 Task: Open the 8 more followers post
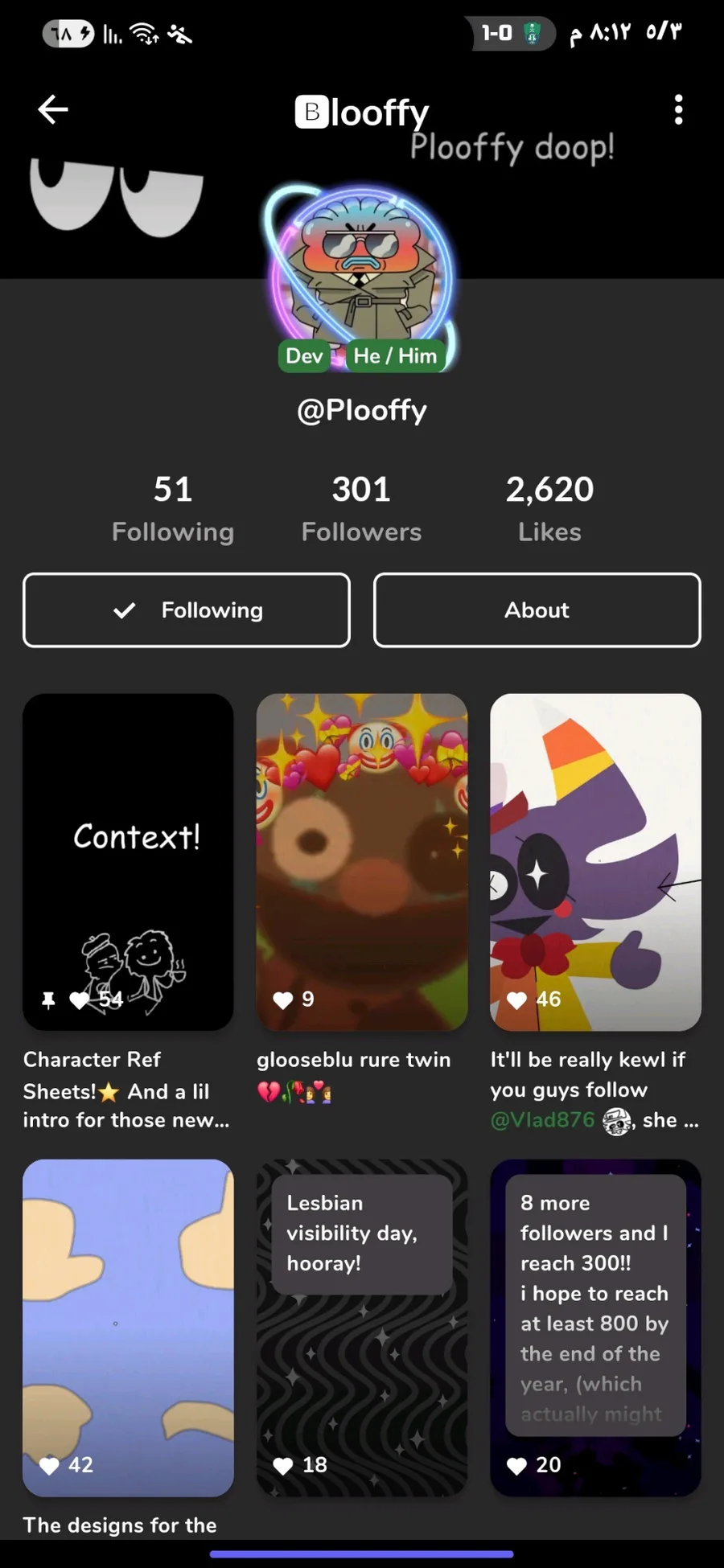pyautogui.click(x=595, y=1328)
